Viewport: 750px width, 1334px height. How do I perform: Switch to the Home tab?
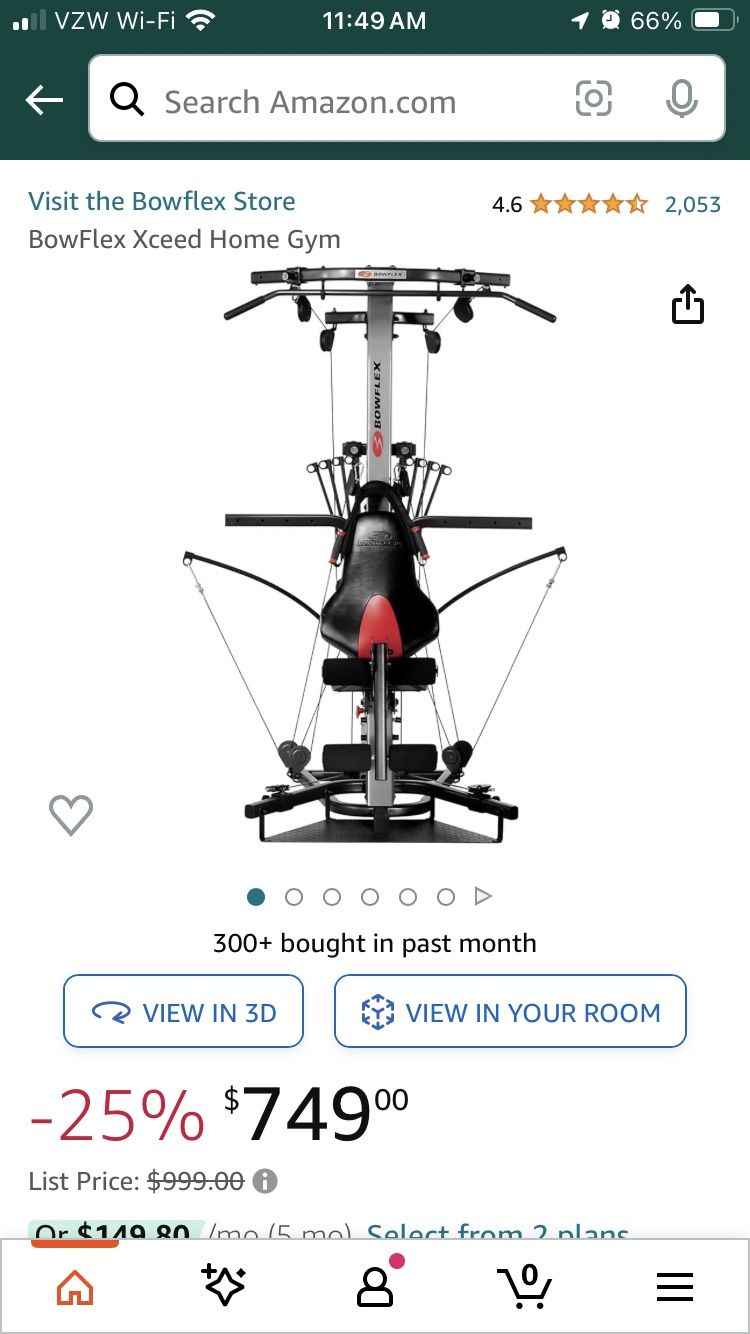click(75, 1287)
